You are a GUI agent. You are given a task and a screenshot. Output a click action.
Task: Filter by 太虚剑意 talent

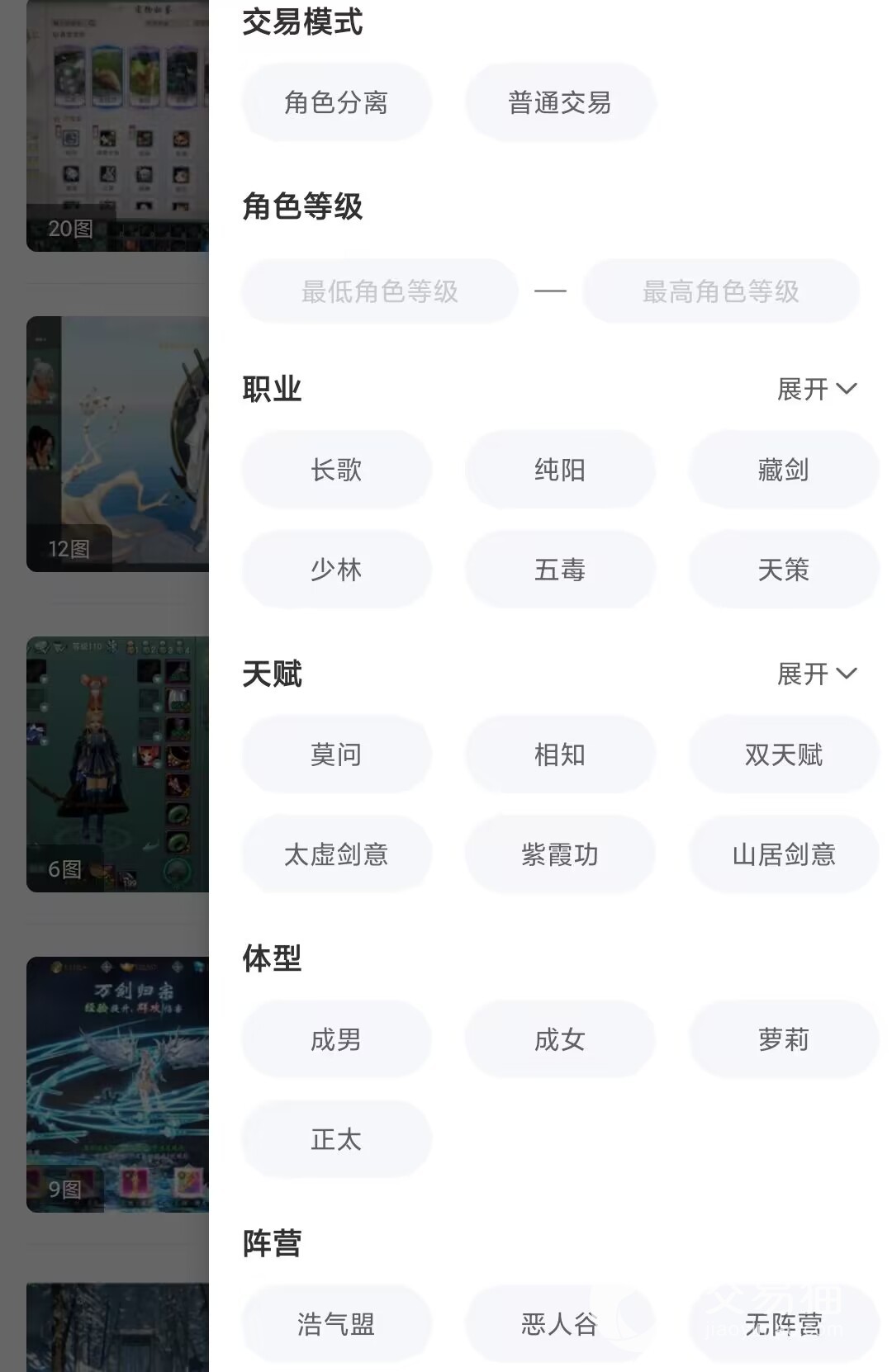(x=336, y=854)
